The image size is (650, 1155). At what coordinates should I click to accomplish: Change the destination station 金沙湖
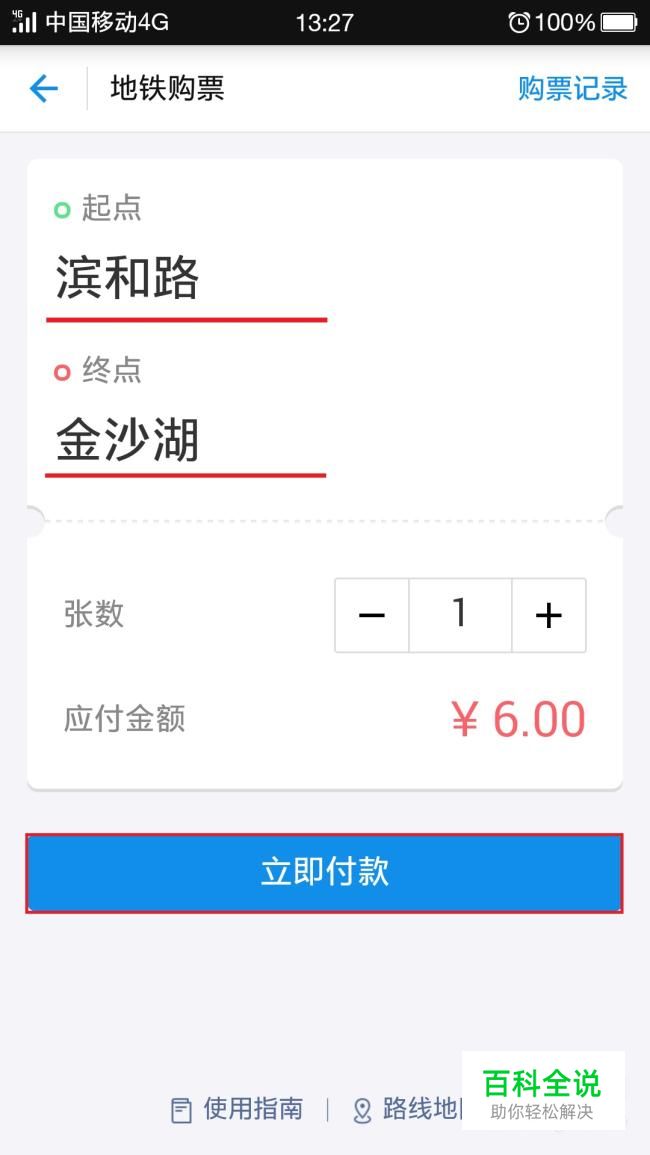(x=127, y=441)
